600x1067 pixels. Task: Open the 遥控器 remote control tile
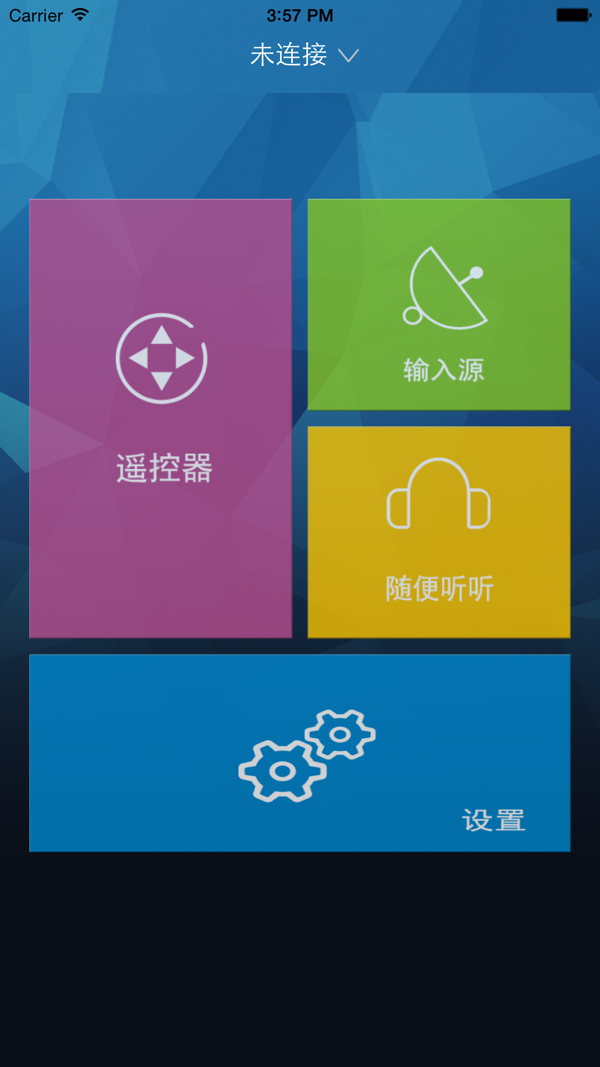161,418
